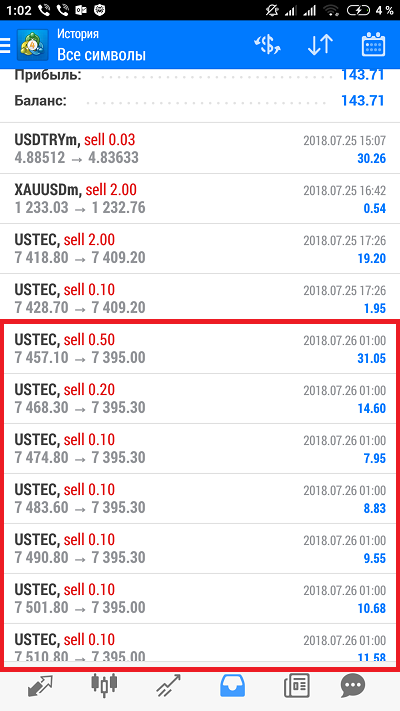
Task: Open the News tab
Action: tap(297, 685)
